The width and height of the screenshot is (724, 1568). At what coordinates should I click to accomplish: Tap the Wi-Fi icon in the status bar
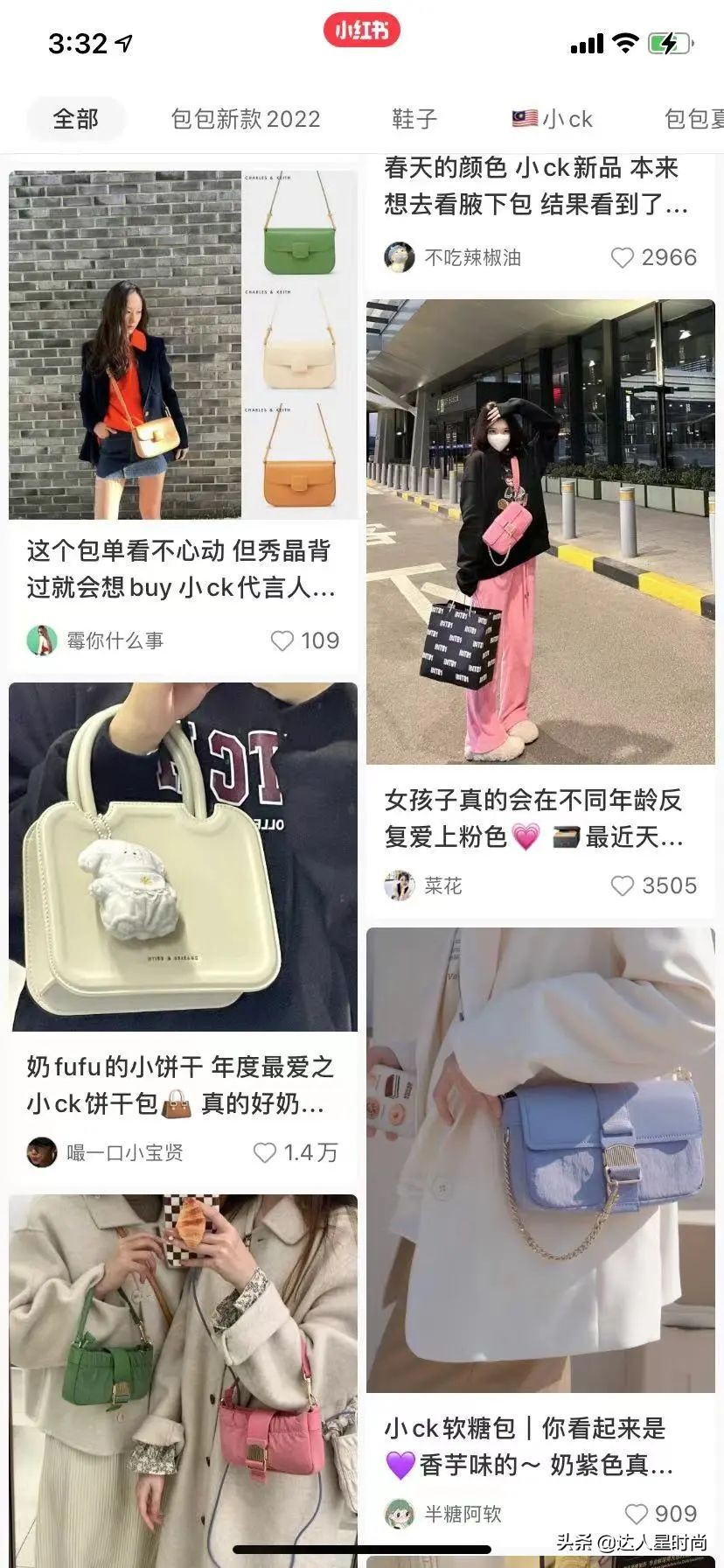(624, 42)
